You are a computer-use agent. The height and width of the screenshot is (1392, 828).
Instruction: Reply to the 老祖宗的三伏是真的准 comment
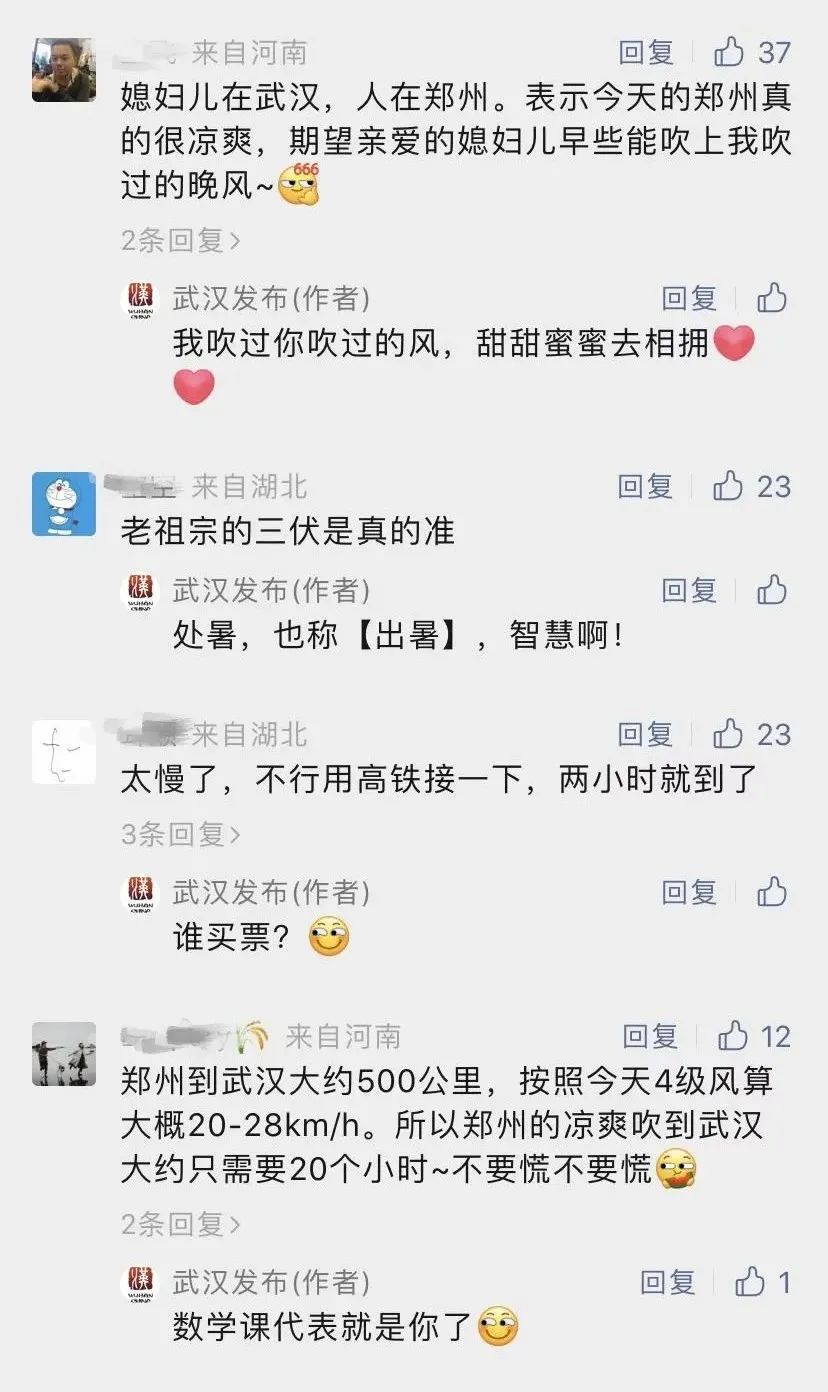point(645,487)
